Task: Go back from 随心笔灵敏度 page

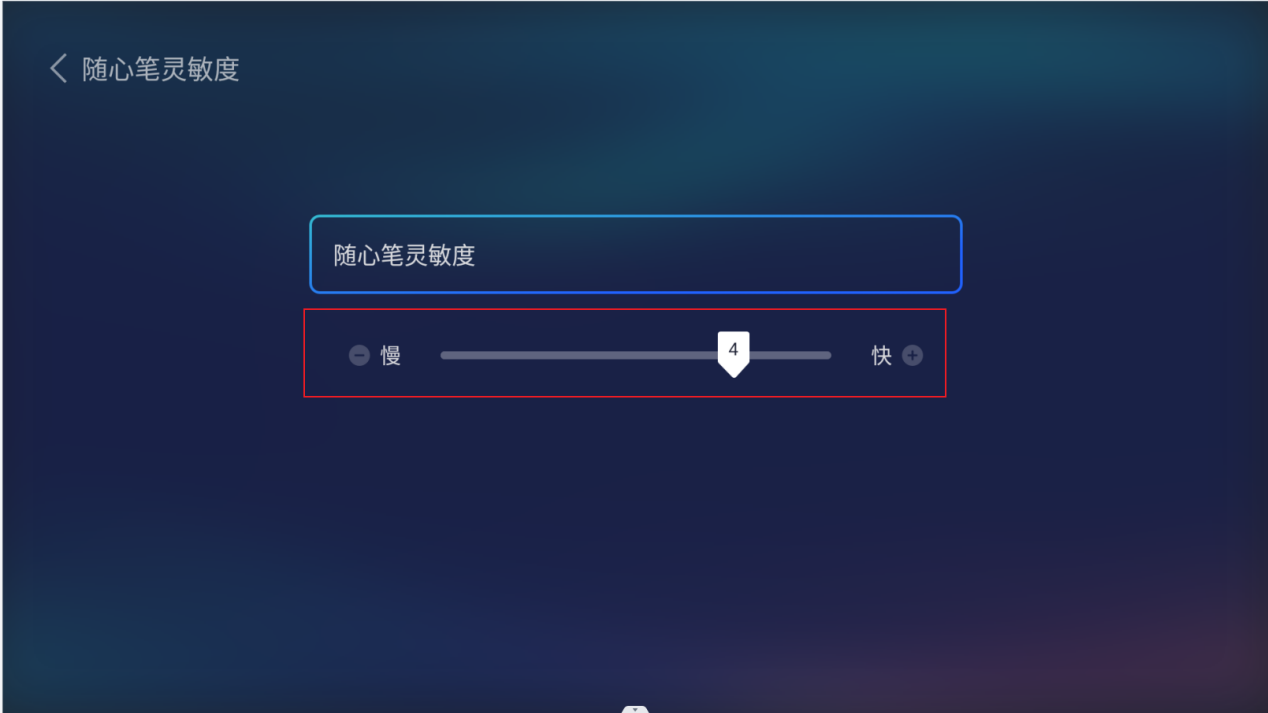Action: click(x=58, y=69)
